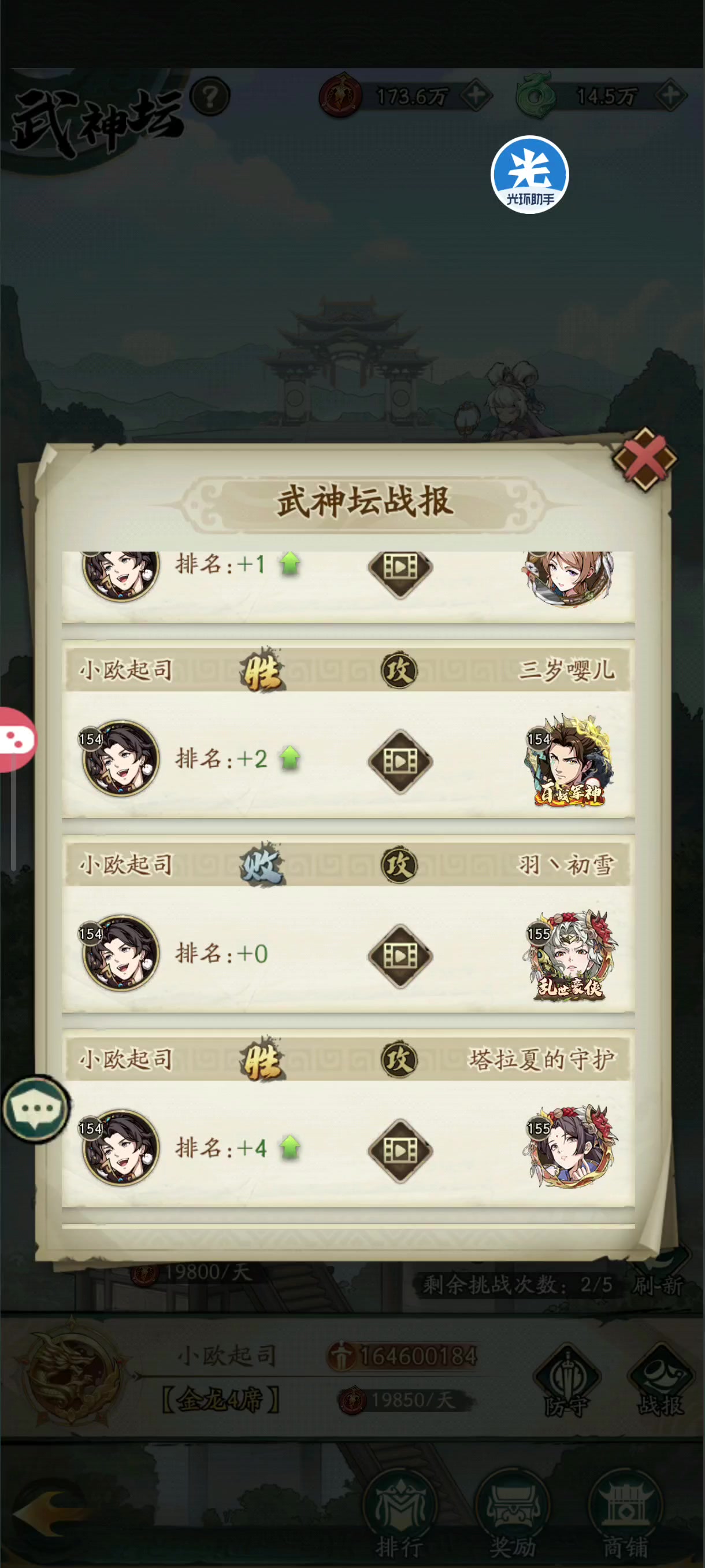
Task: Replay the battle with ranking +1
Action: coord(400,569)
